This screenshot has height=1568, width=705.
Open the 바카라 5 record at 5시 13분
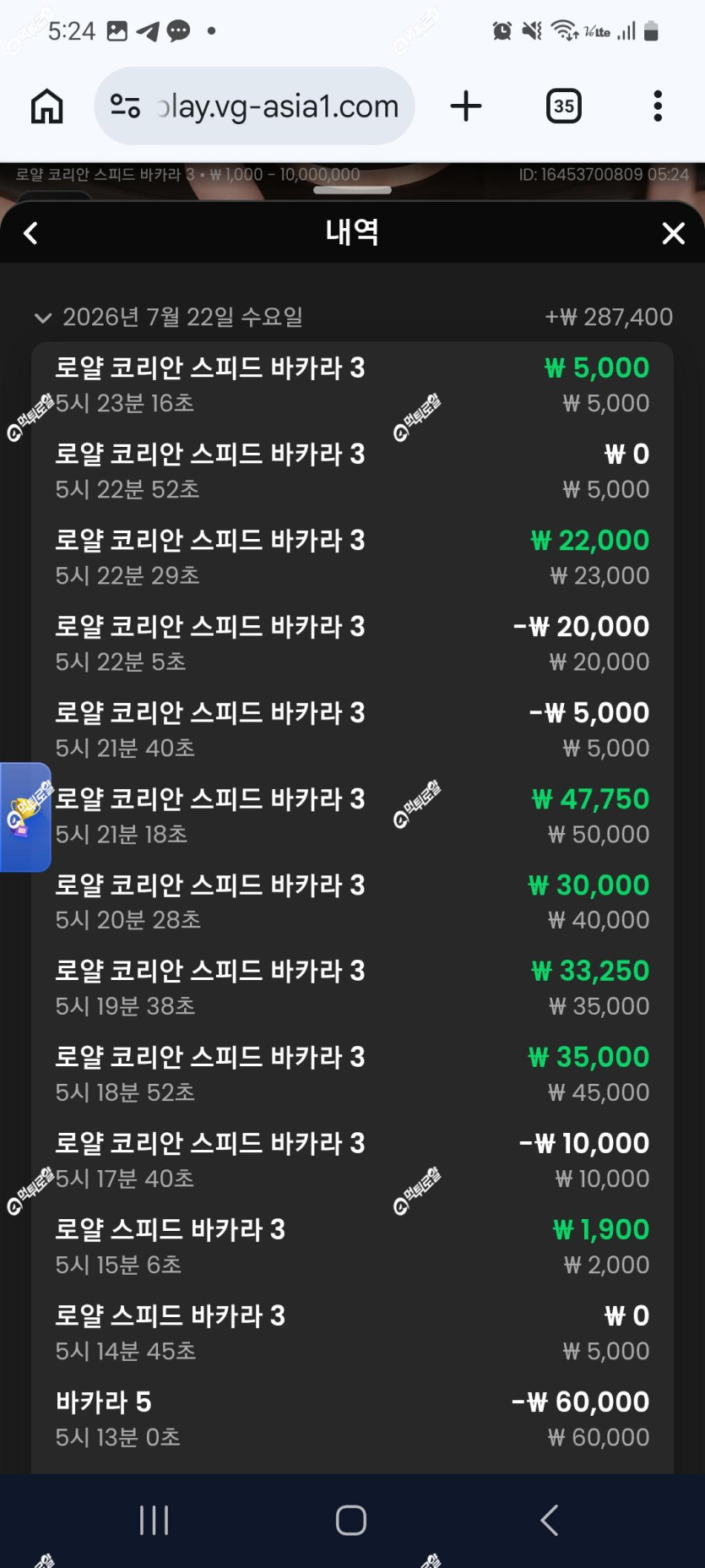[352, 1419]
